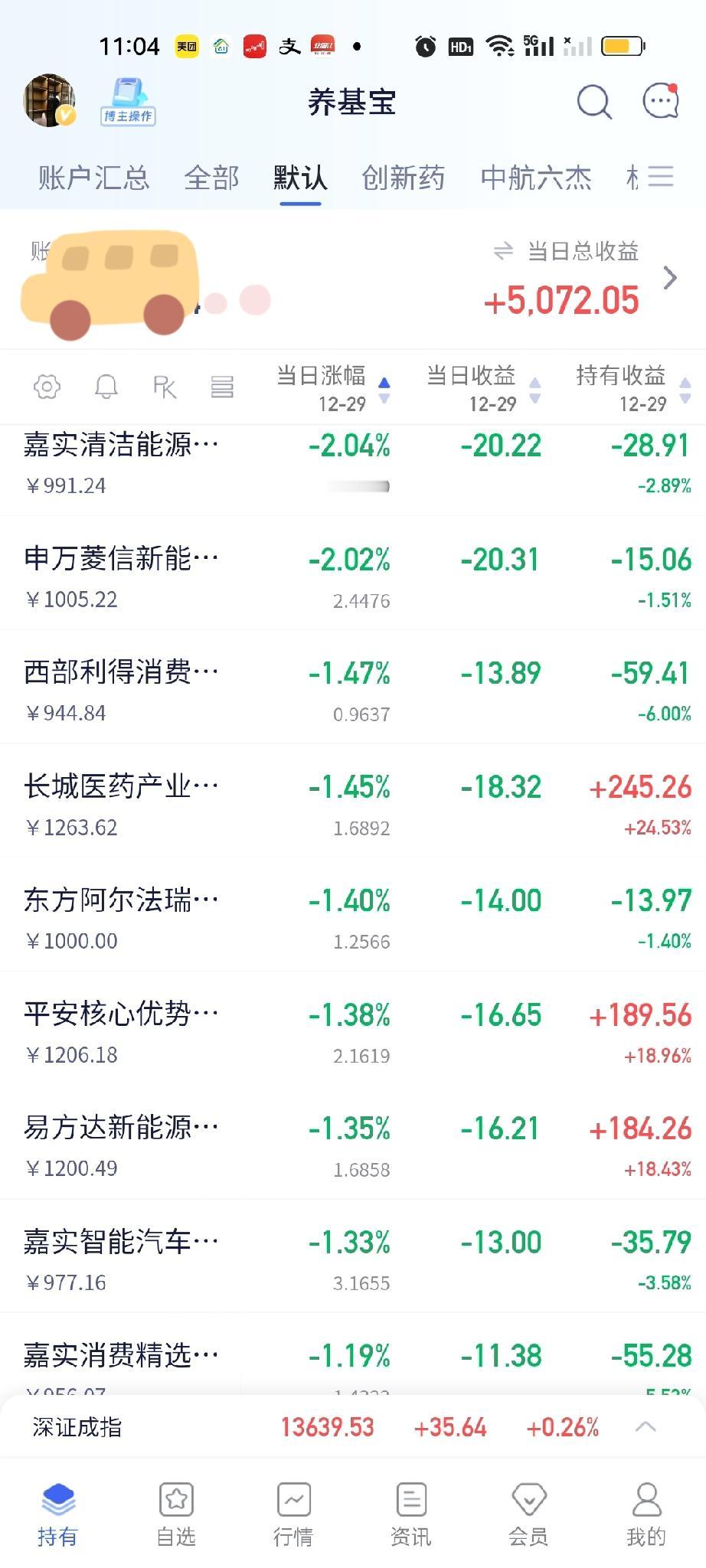Open the 博主操作 shortcut

[129, 102]
